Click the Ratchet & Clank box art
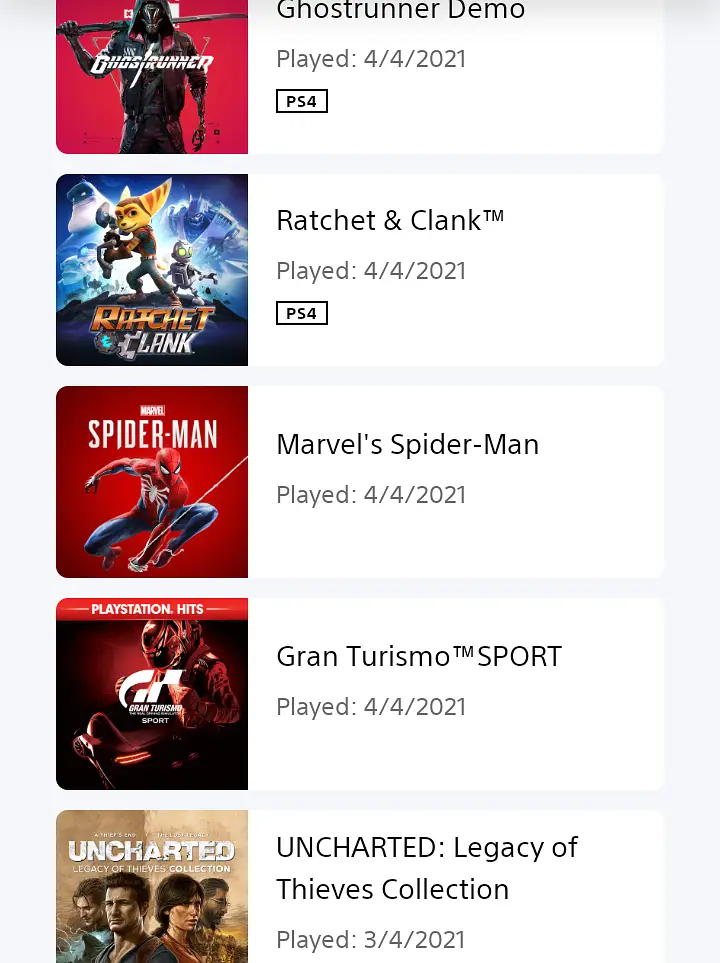The height and width of the screenshot is (963, 720). tap(152, 270)
